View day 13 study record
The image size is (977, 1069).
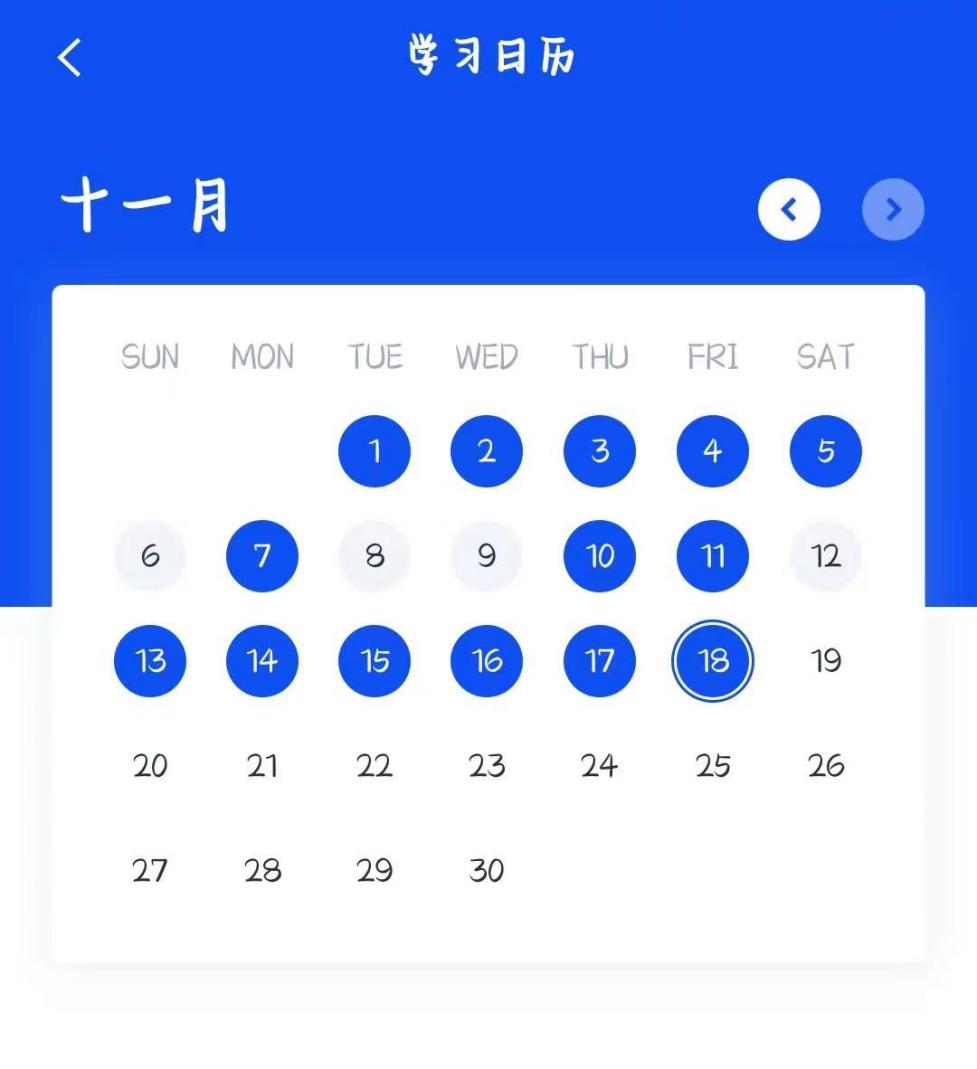(150, 661)
